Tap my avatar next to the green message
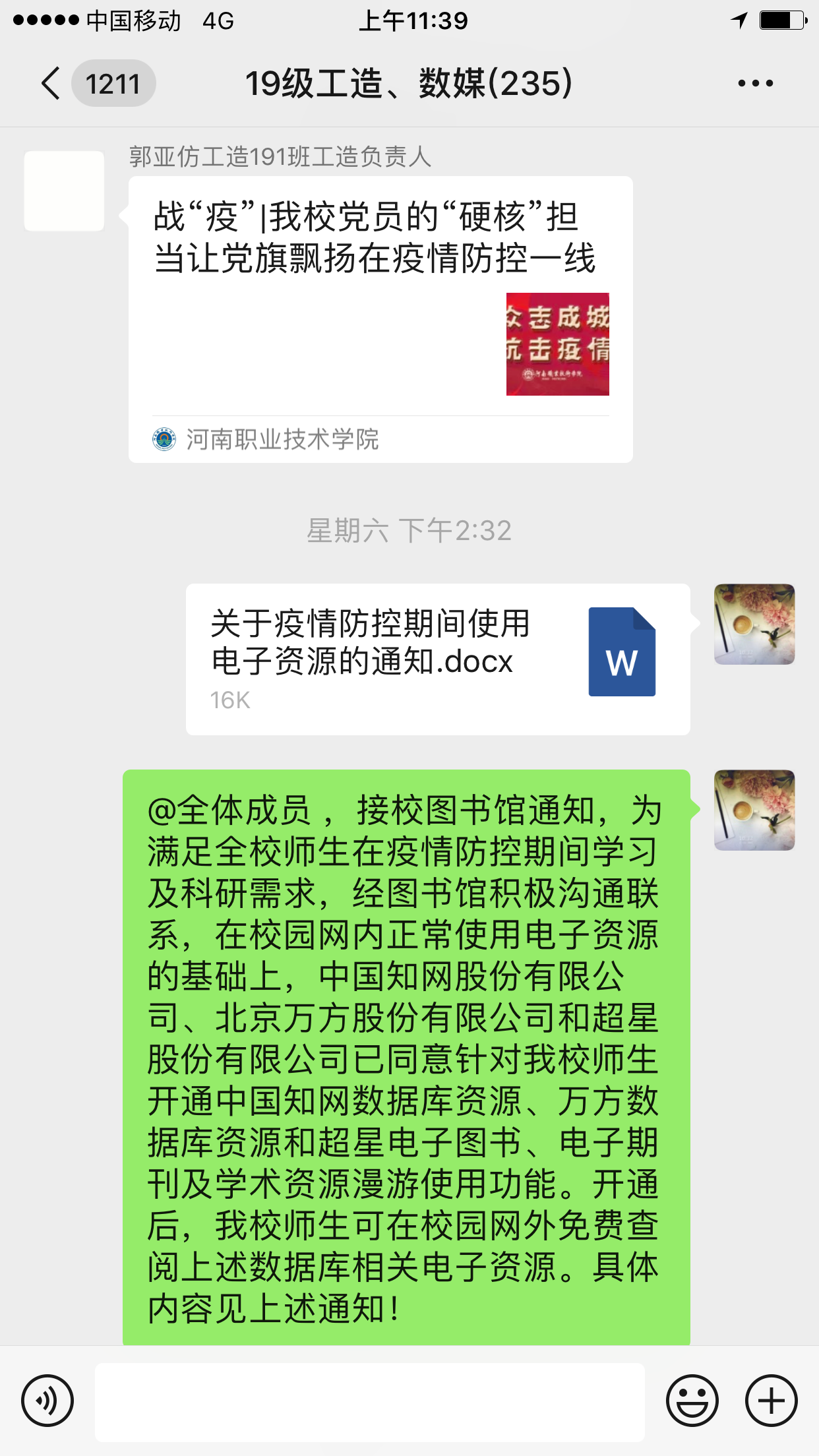This screenshot has width=819, height=1456. coord(754,810)
